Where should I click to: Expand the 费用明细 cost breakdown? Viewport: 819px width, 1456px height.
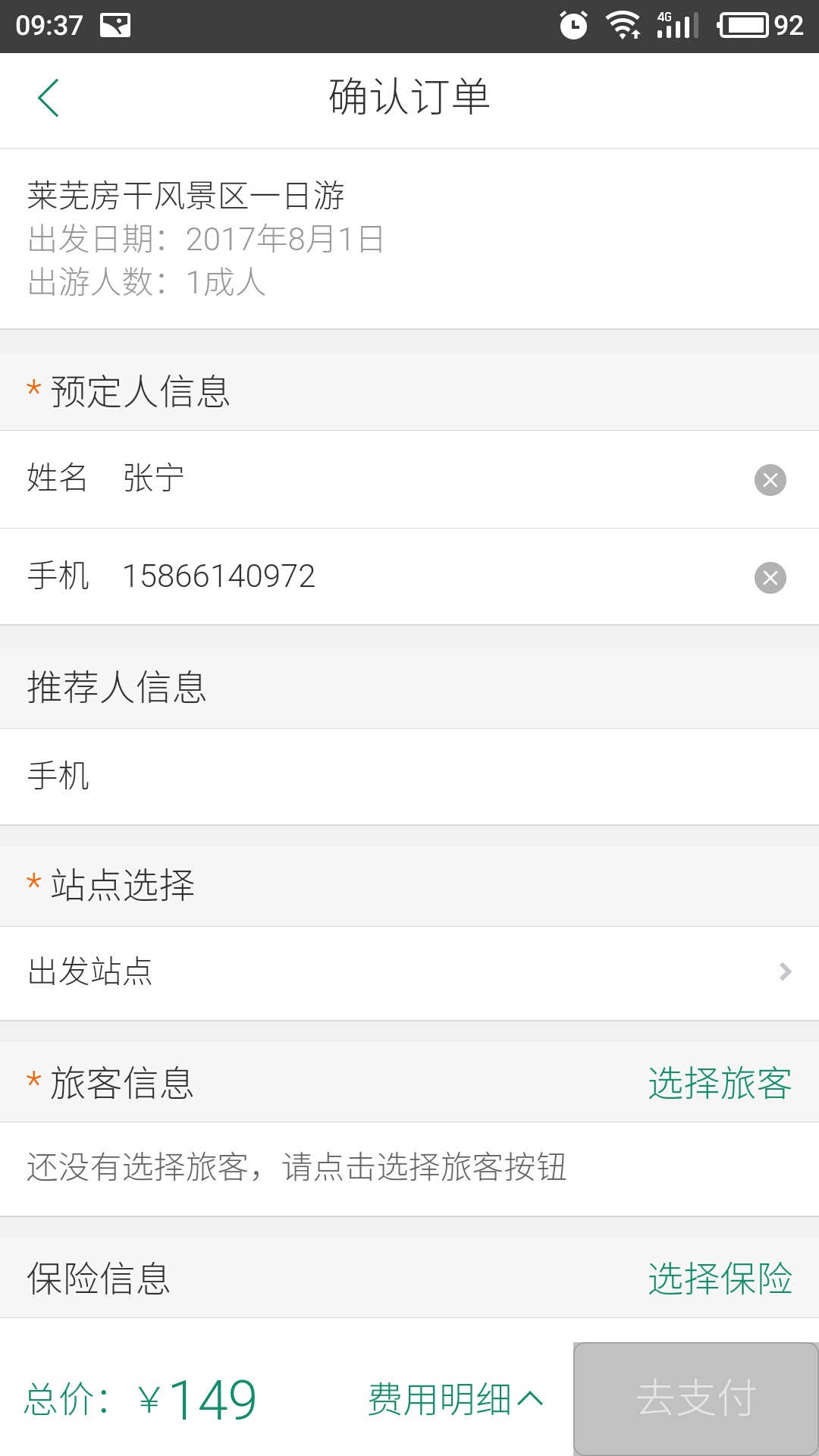tap(455, 1399)
